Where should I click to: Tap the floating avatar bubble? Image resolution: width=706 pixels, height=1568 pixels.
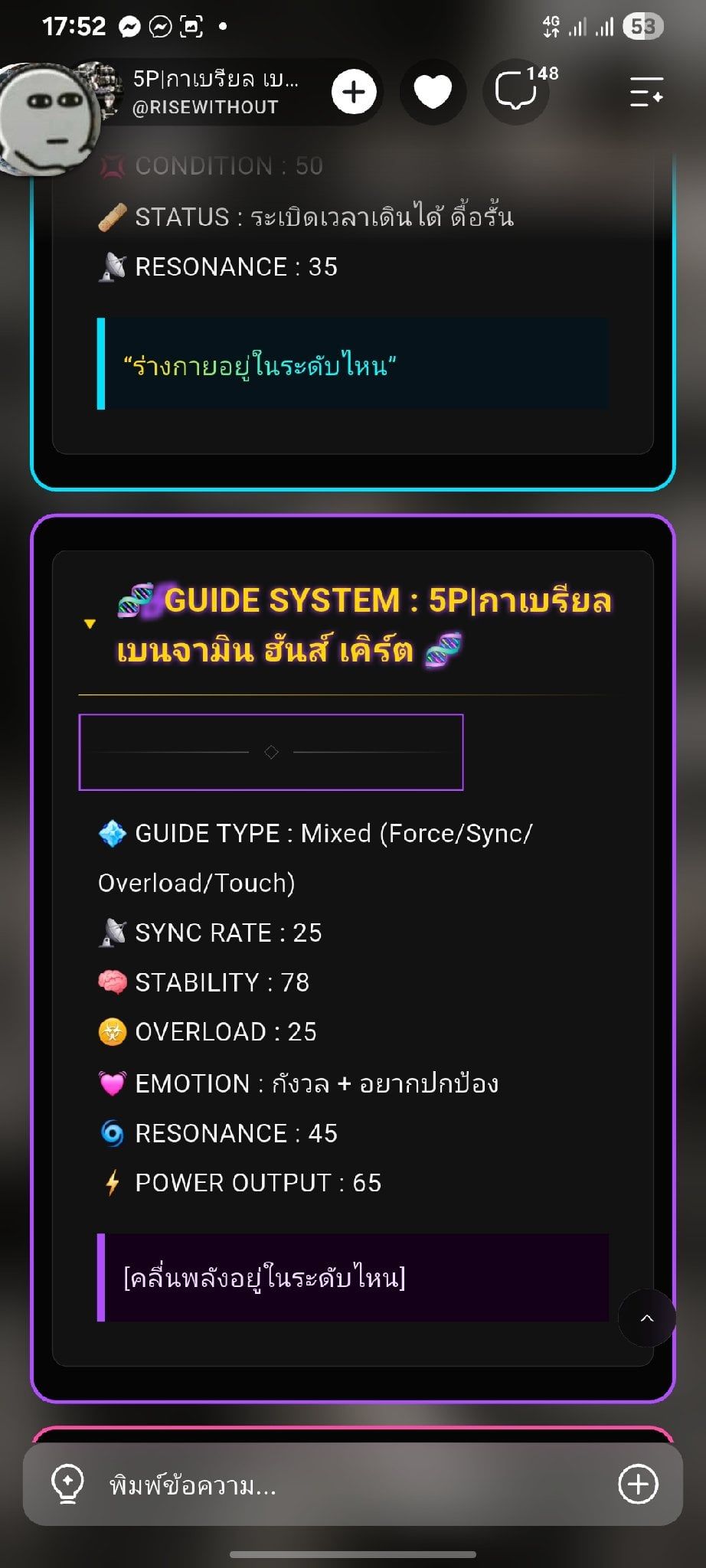pyautogui.click(x=50, y=119)
